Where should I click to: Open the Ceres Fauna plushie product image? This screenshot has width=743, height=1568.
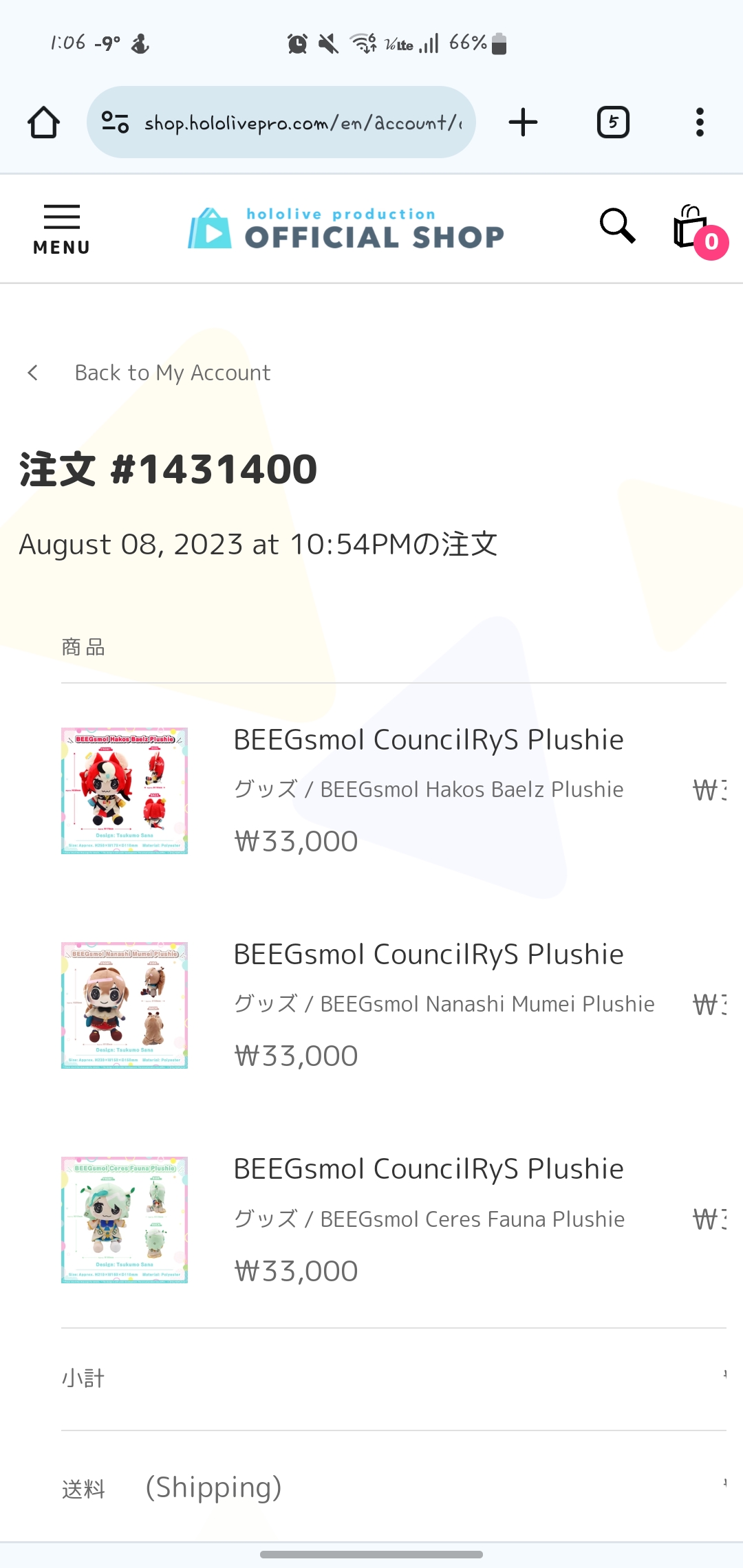coord(125,1220)
